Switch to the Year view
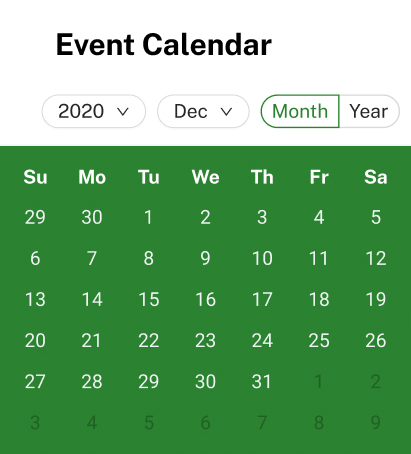This screenshot has height=454, width=411. 369,111
